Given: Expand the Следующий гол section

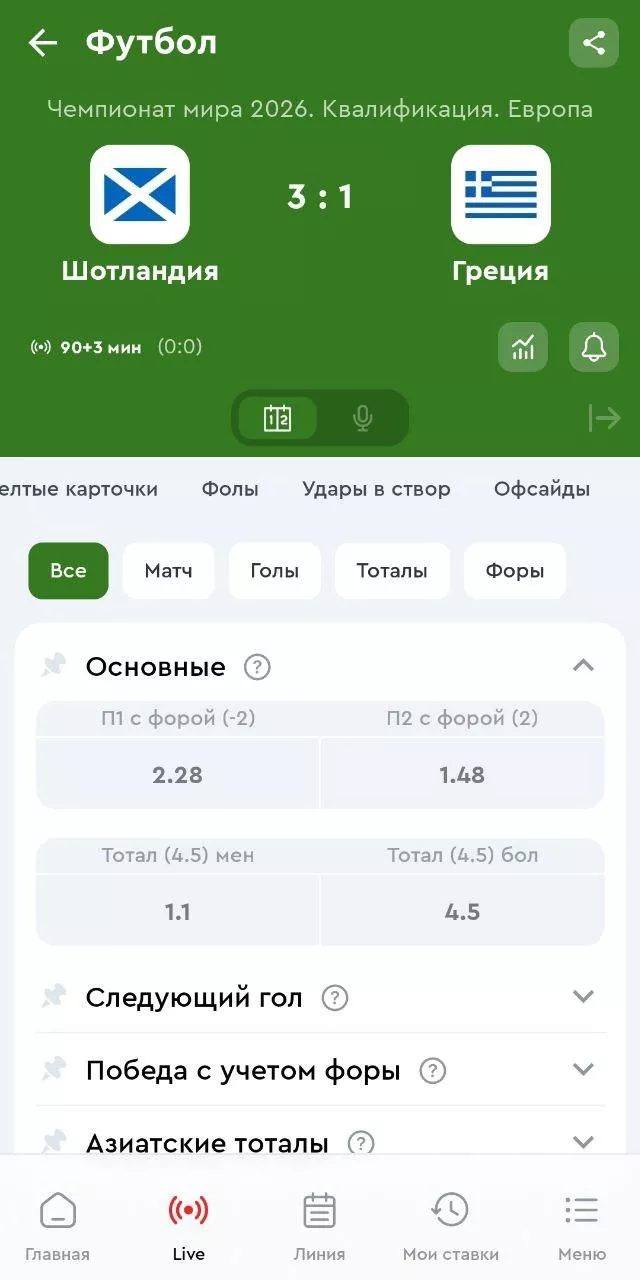Looking at the screenshot, I should (x=583, y=997).
